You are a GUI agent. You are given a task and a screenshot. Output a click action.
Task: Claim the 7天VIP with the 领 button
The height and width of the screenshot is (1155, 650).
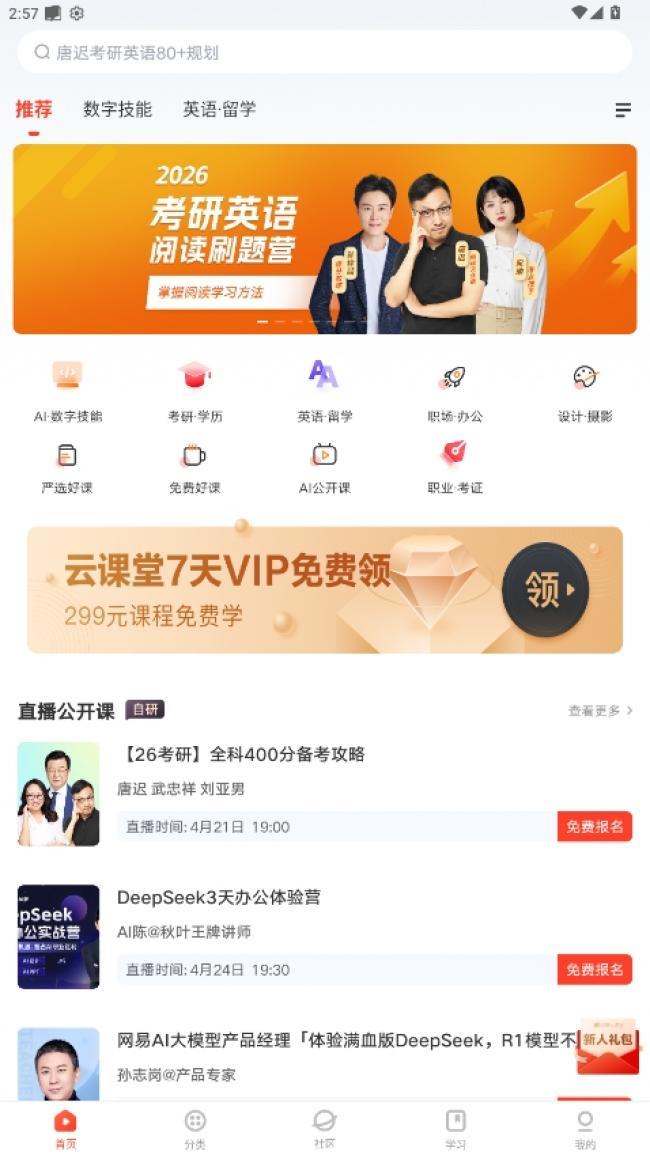pyautogui.click(x=545, y=590)
